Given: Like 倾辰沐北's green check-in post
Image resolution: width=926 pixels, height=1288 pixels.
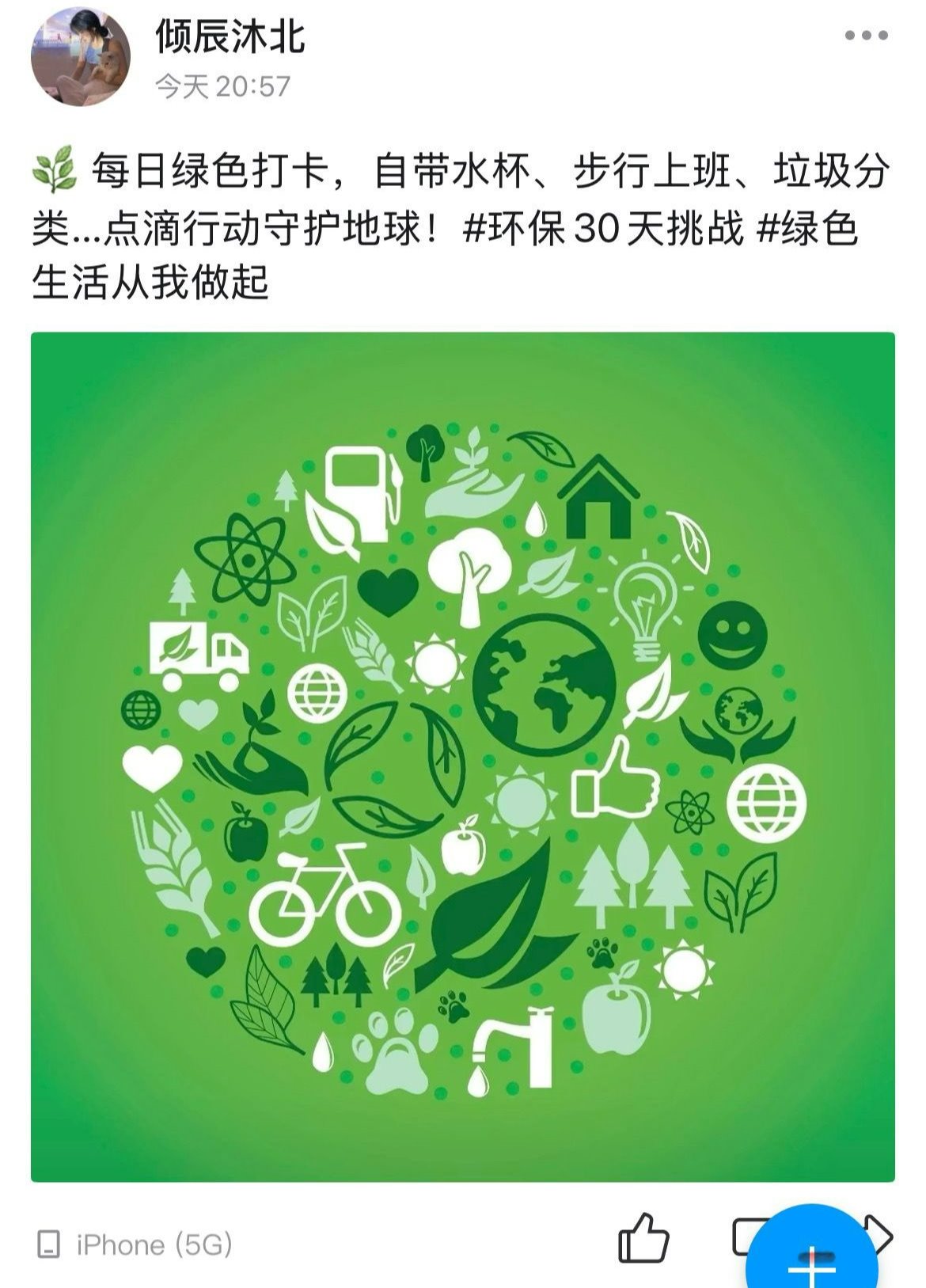Looking at the screenshot, I should coord(643,1237).
